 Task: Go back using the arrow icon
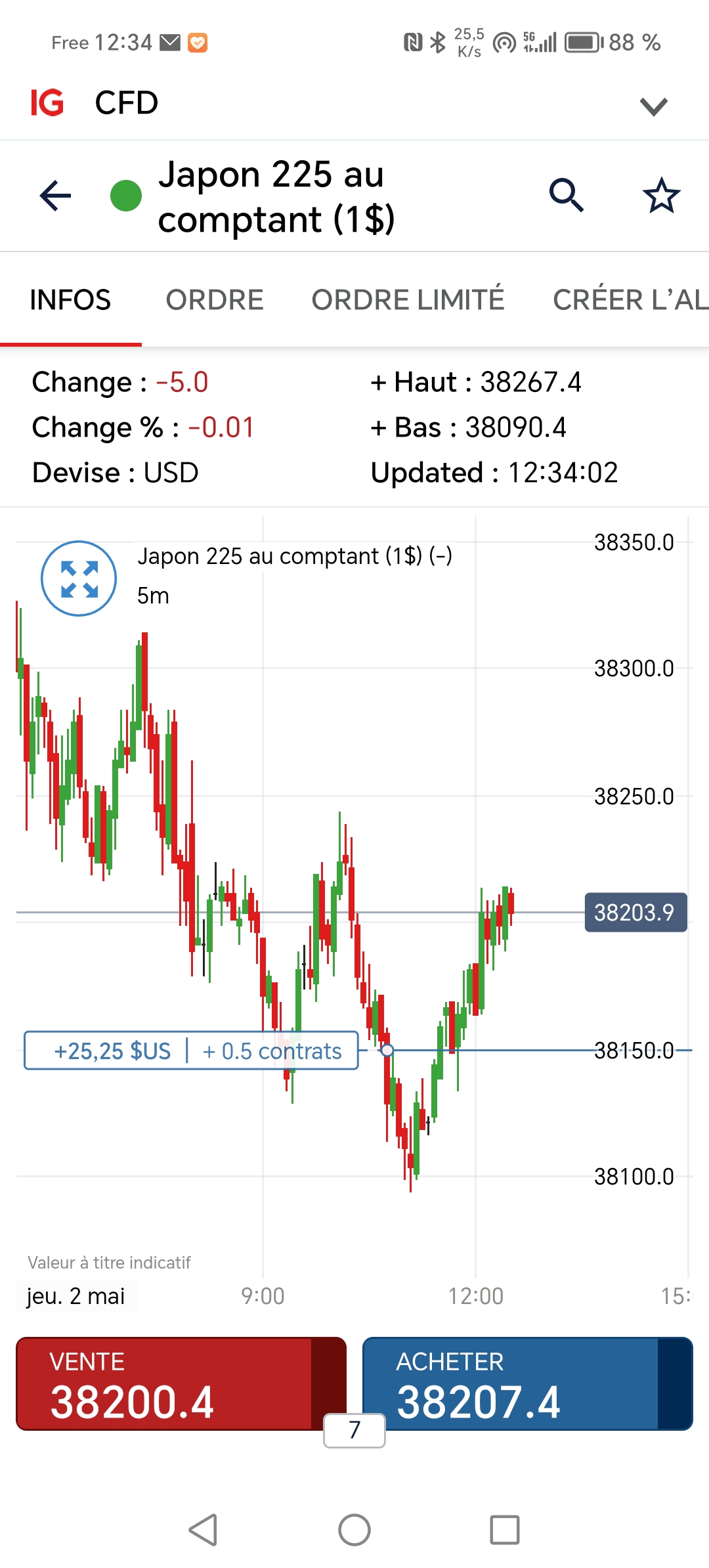(55, 196)
